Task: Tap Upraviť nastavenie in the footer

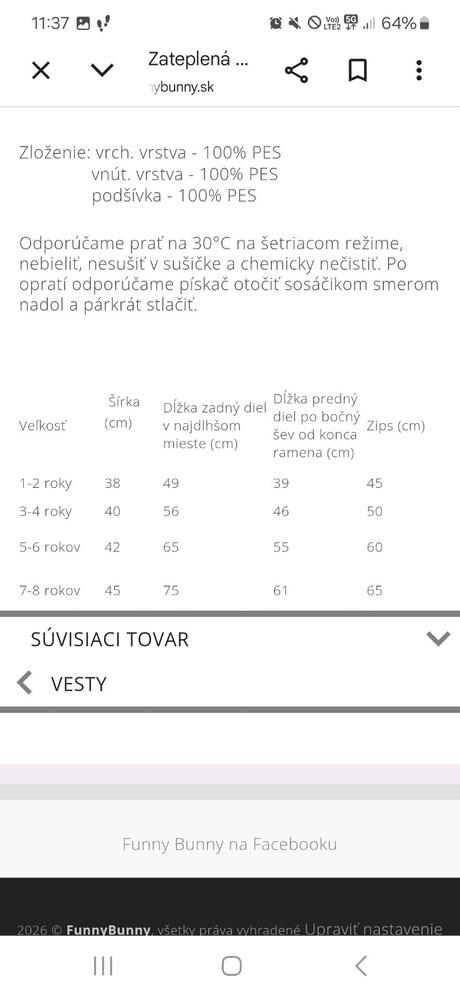Action: click(x=373, y=928)
